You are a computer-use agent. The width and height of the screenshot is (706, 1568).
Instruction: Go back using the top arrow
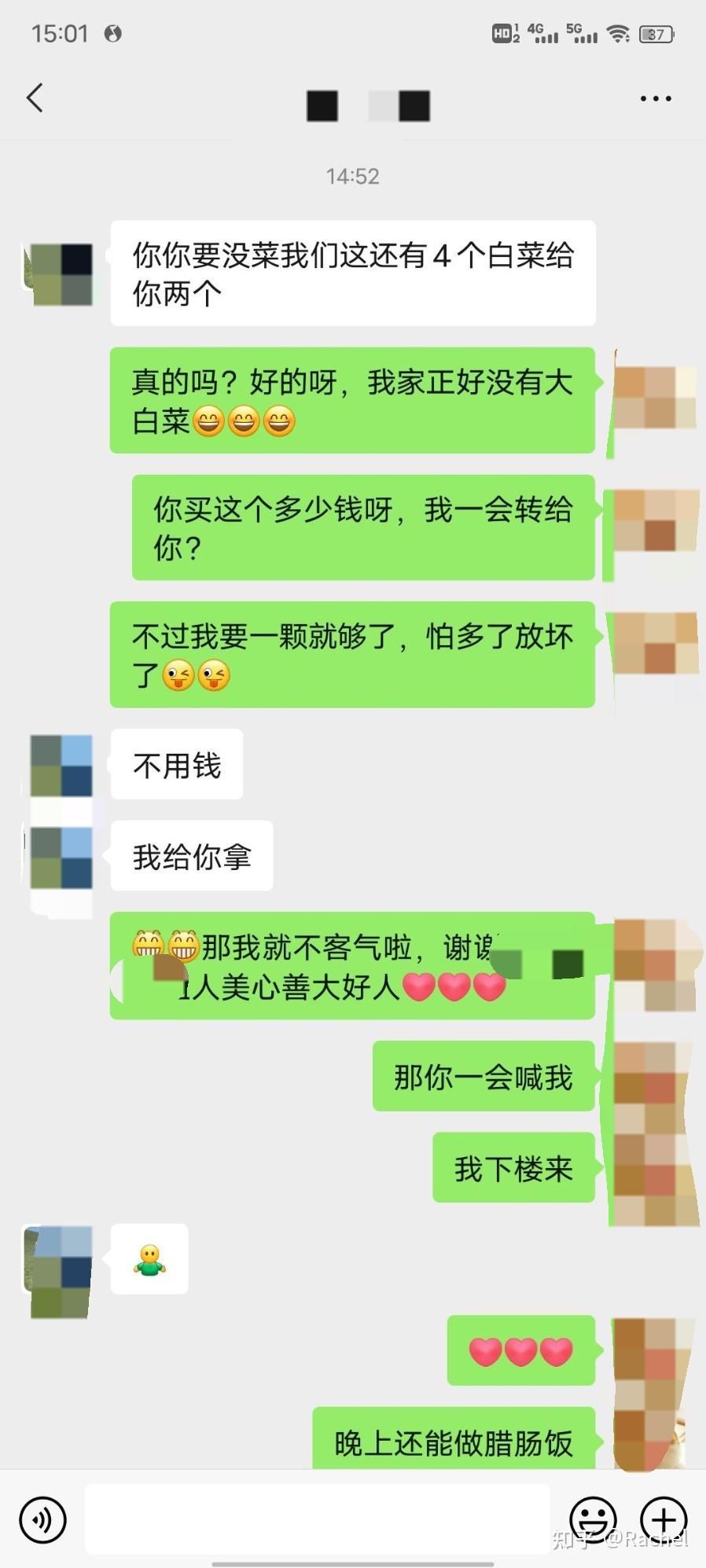[x=35, y=98]
